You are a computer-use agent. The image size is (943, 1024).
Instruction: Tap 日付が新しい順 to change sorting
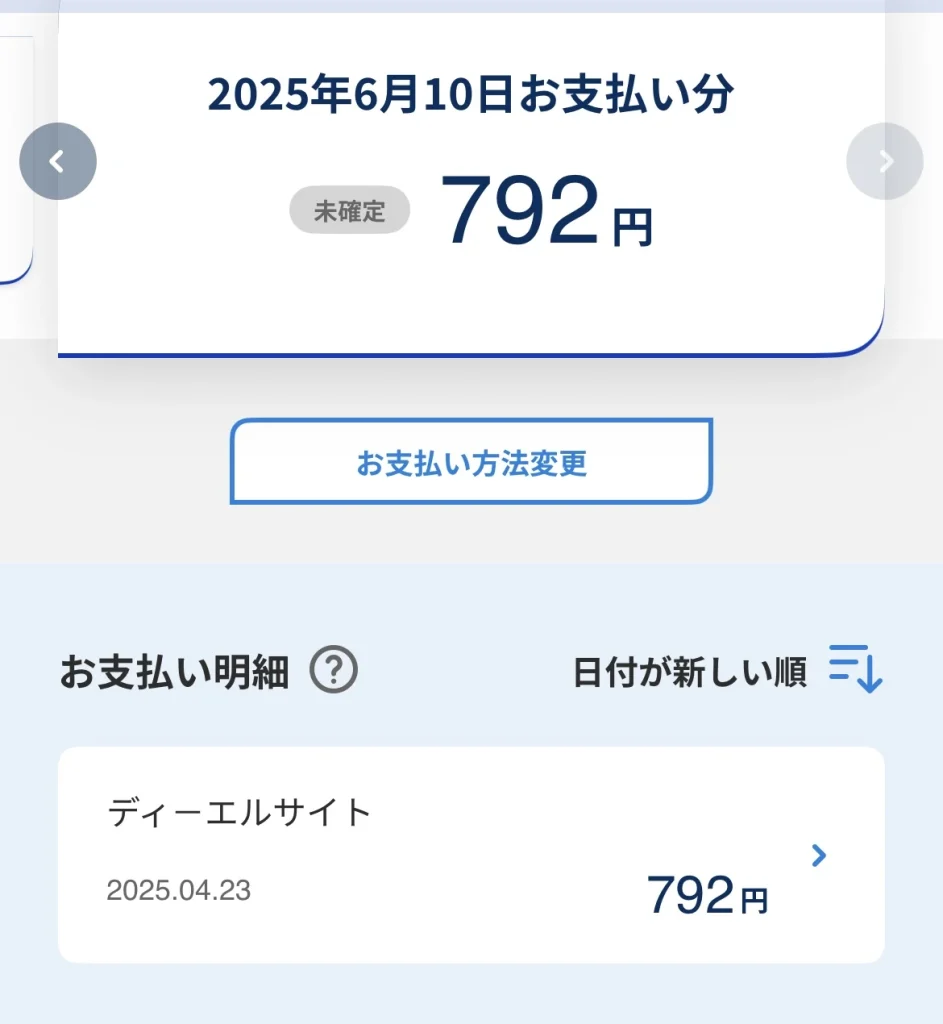tap(690, 671)
